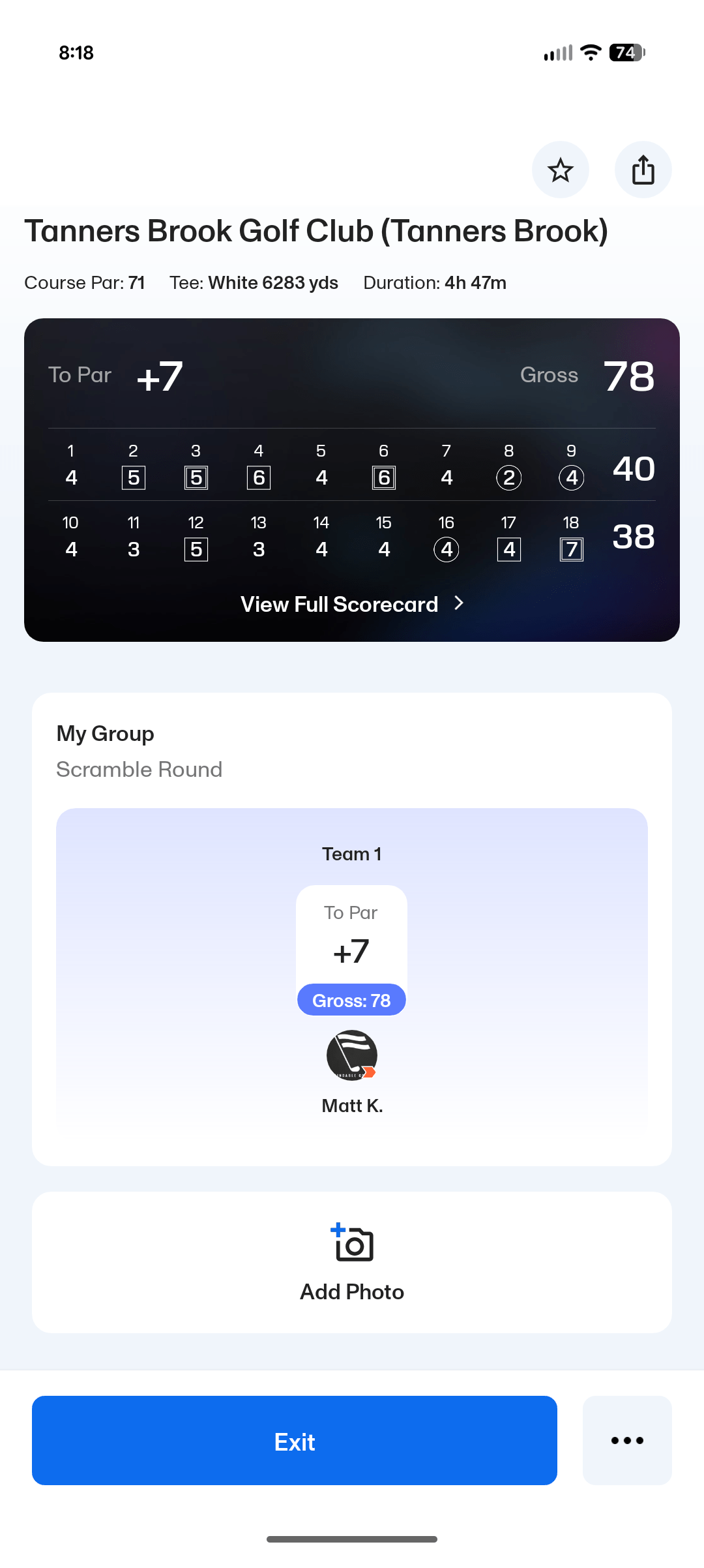The width and height of the screenshot is (704, 1568).
Task: Open Matt K.'s profile avatar
Action: (x=352, y=1055)
